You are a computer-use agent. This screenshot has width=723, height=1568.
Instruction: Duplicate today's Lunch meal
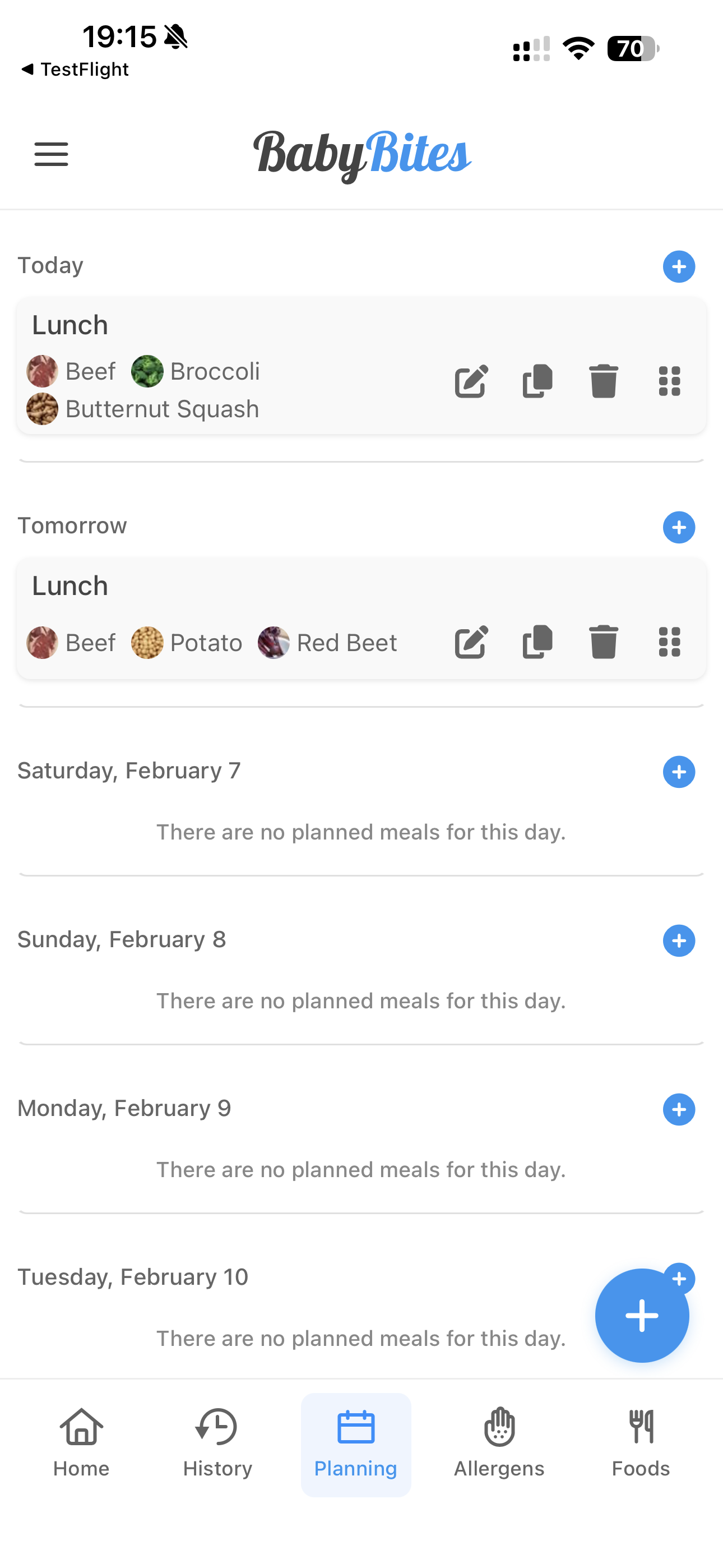tap(537, 382)
